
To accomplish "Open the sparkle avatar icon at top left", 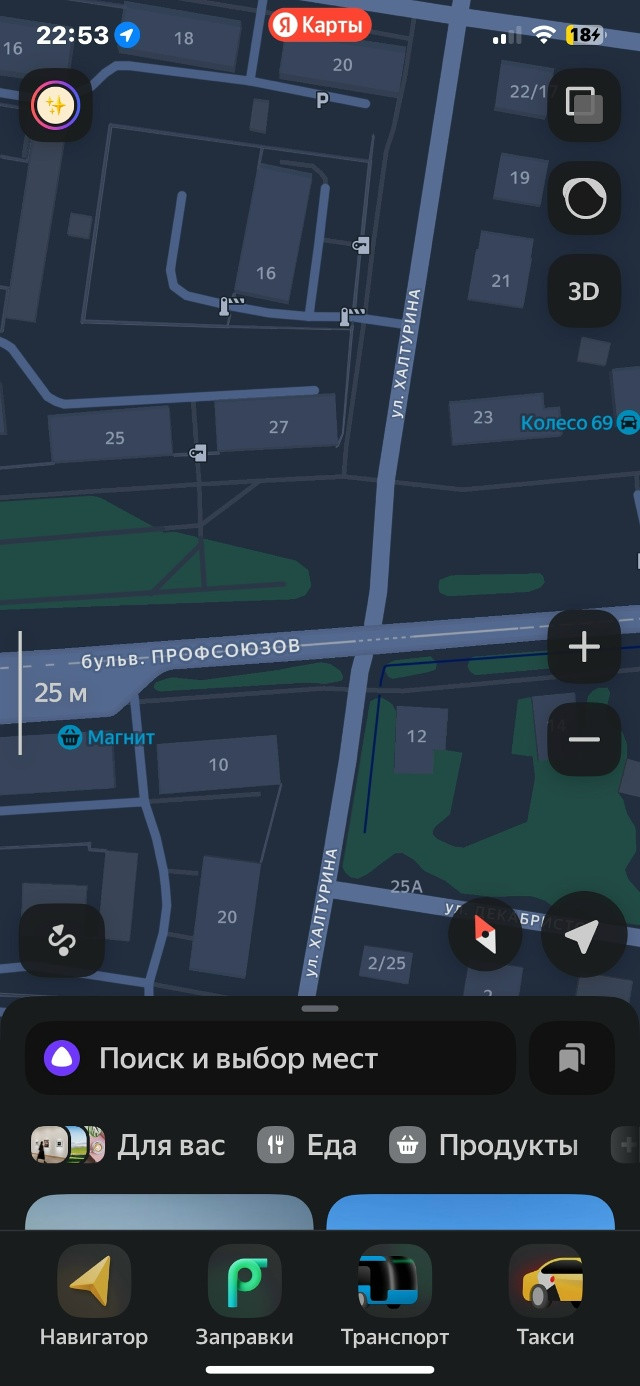I will tap(56, 104).
